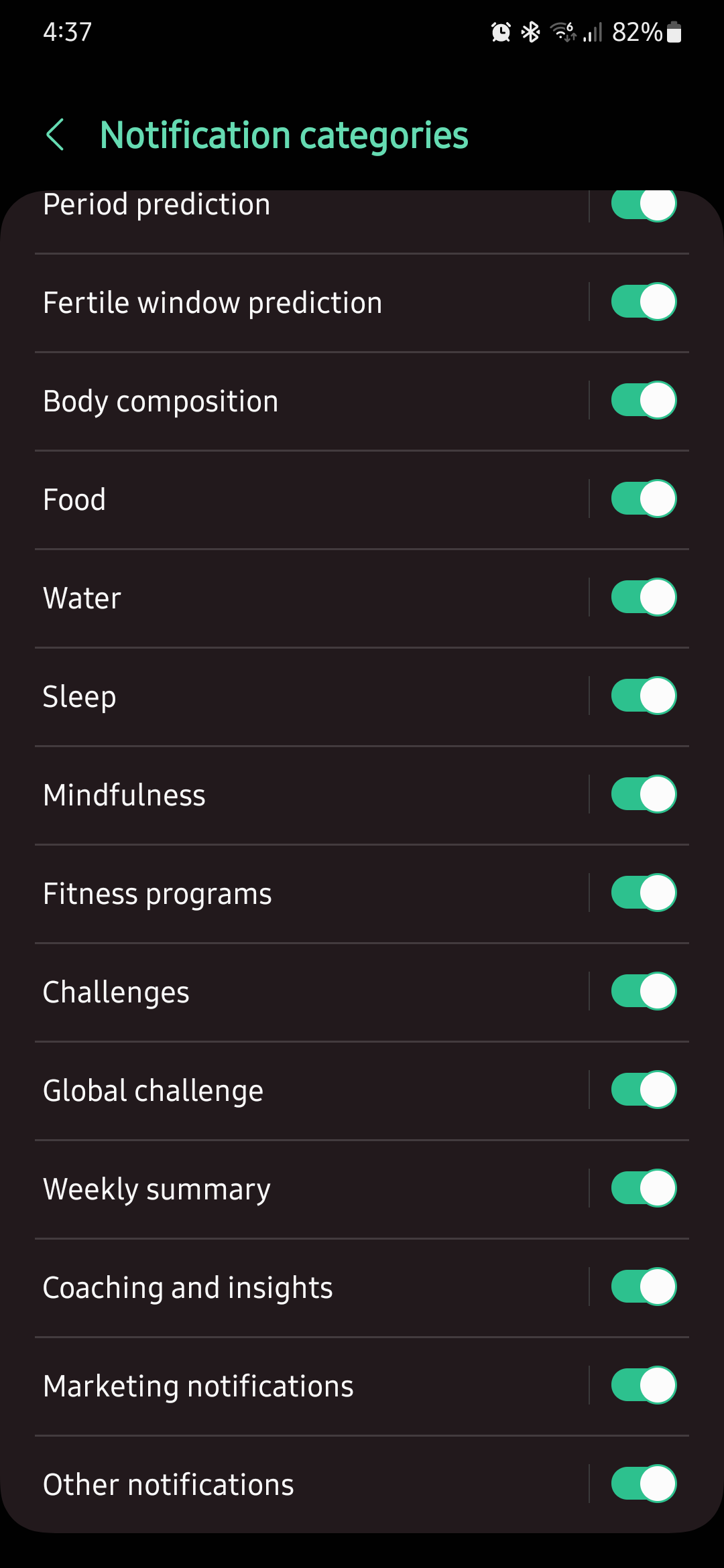
Task: Switch off Other notifications
Action: click(643, 1484)
